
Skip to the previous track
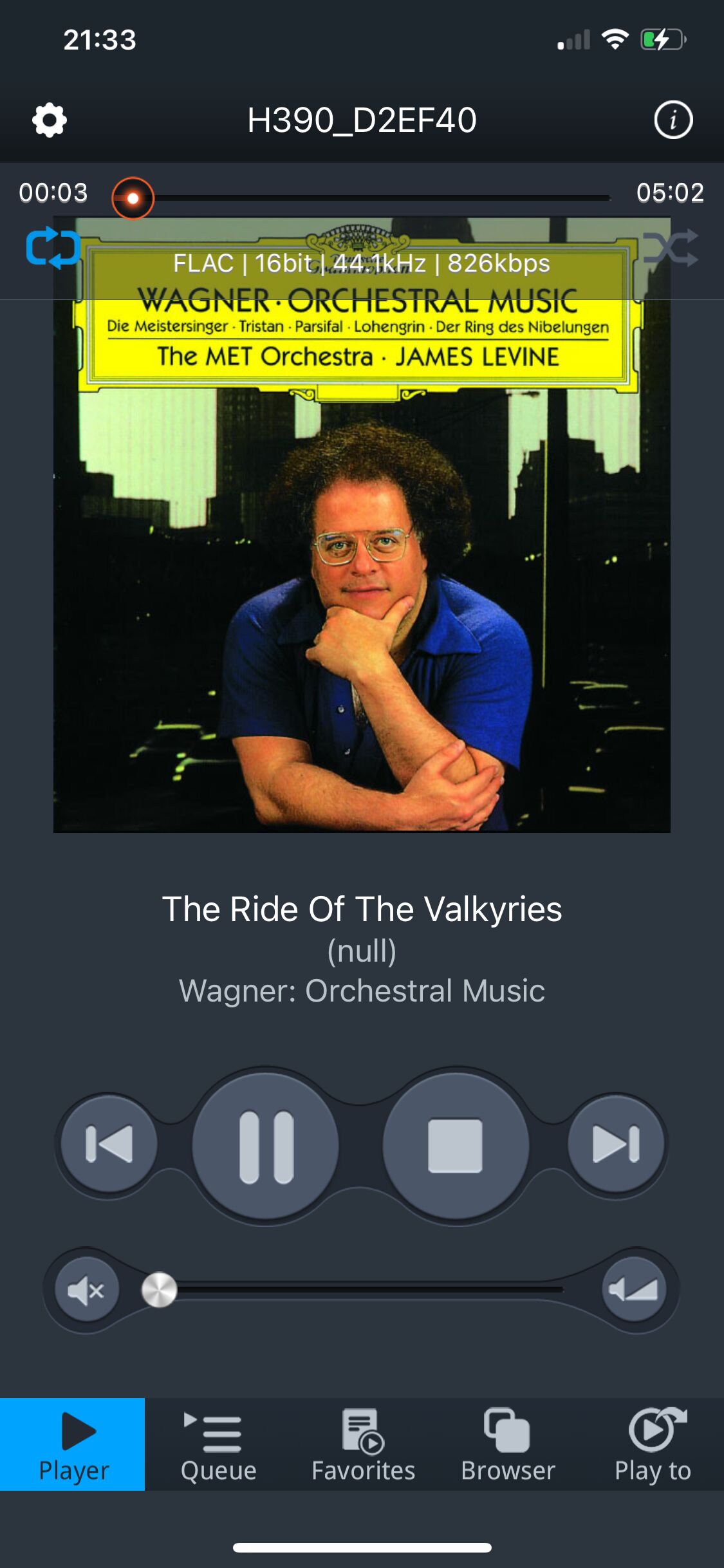[x=109, y=1144]
